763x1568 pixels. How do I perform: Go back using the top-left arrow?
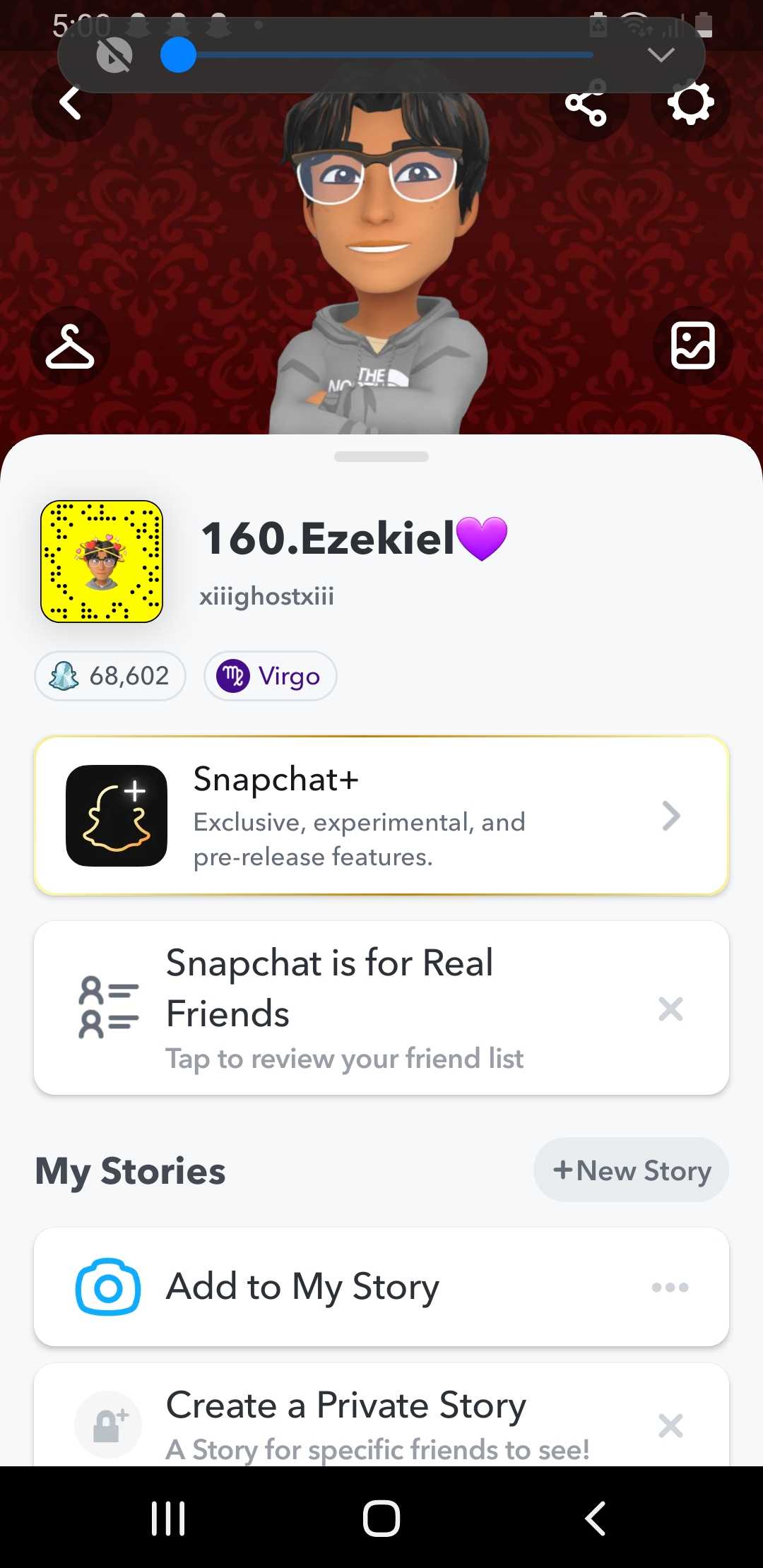pos(71,104)
